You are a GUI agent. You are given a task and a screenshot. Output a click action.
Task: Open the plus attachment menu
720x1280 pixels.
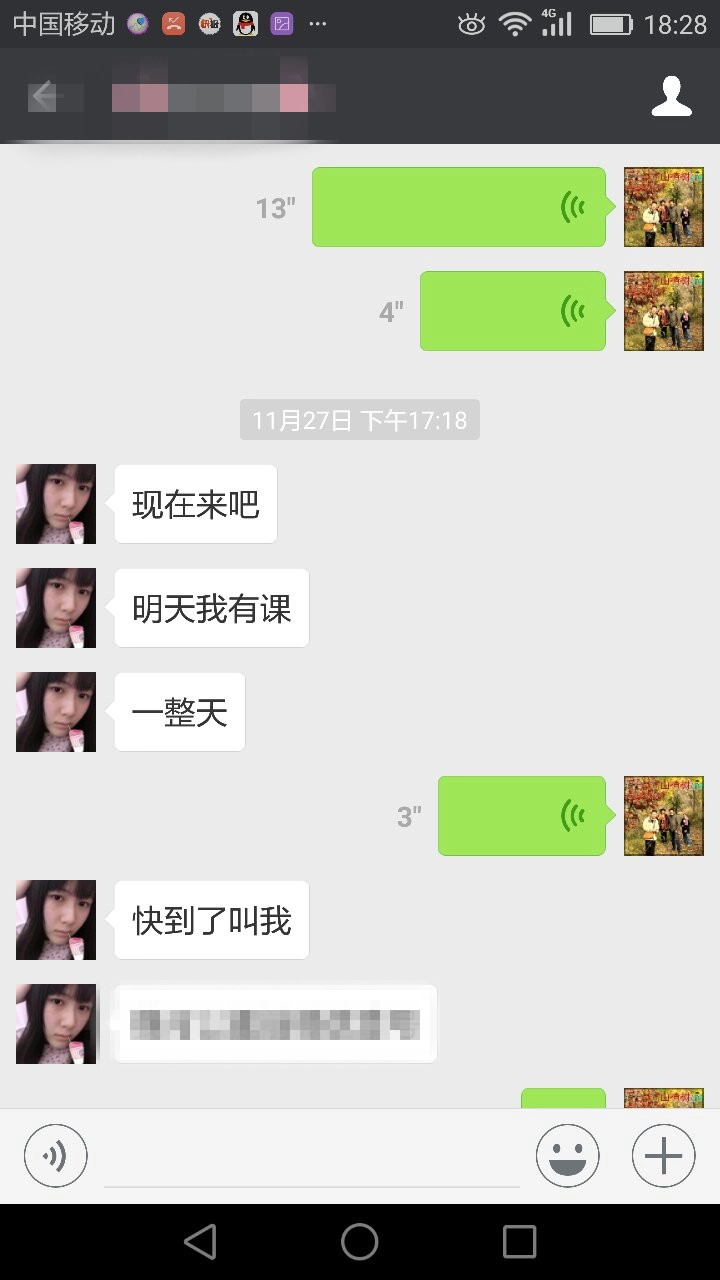click(663, 1156)
